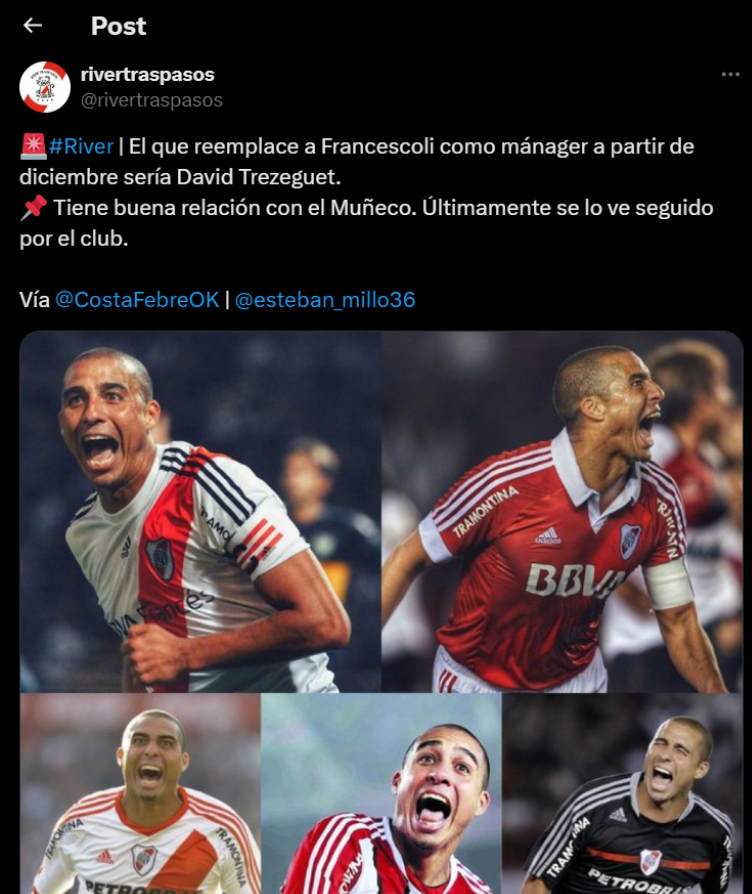Open the #River hashtag
This screenshot has height=894, width=752.
pos(80,147)
